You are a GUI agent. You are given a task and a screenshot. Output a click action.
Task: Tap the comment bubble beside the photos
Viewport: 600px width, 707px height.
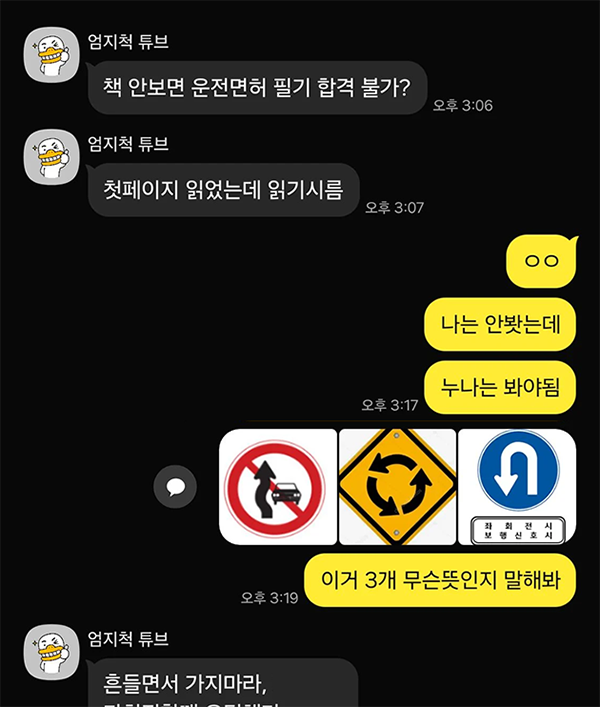point(175,487)
